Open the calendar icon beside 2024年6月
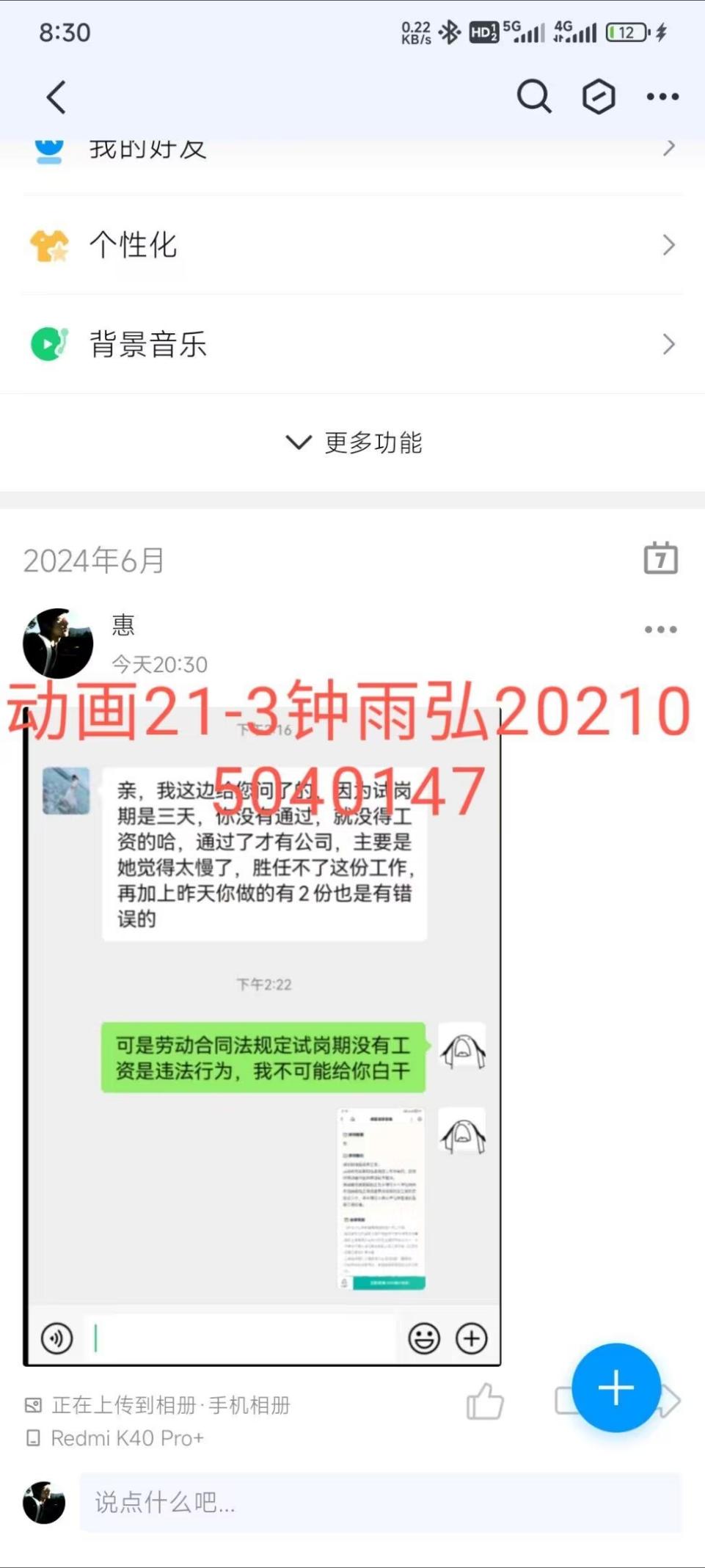The height and width of the screenshot is (1568, 705). (x=660, y=558)
